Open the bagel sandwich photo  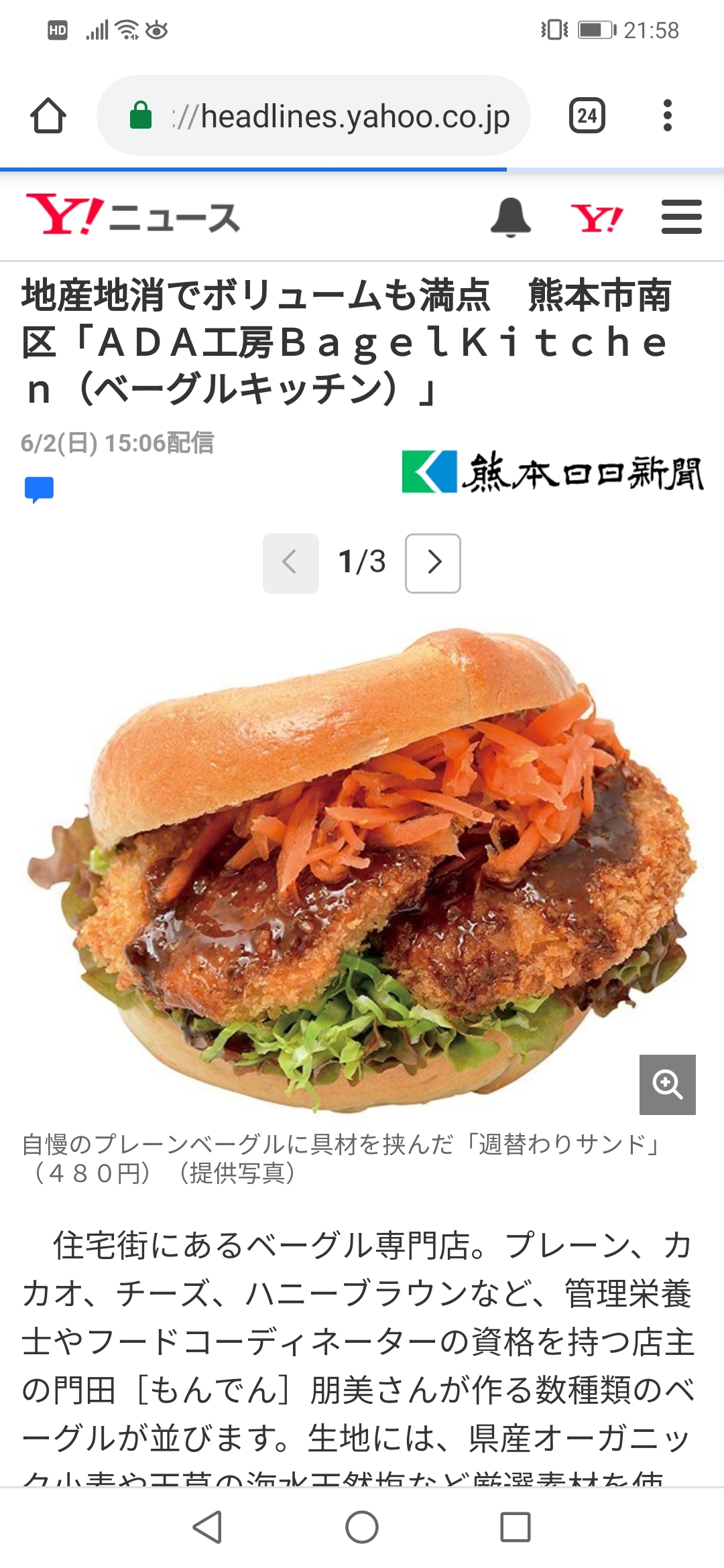click(x=362, y=868)
